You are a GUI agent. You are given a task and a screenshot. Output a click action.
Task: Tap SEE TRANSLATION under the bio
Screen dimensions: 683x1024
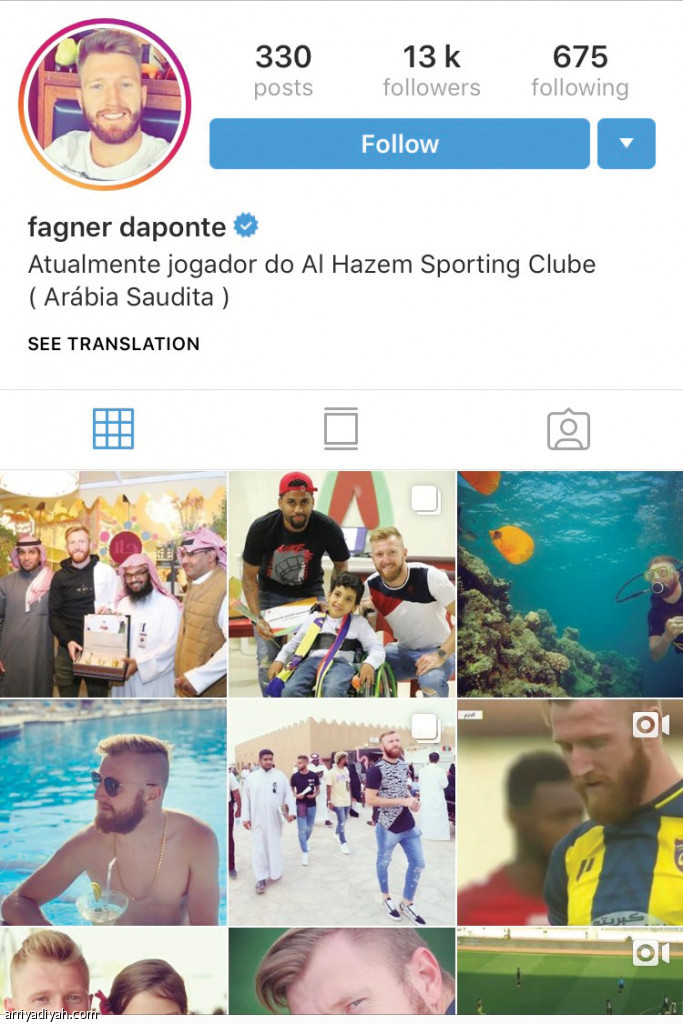[113, 344]
